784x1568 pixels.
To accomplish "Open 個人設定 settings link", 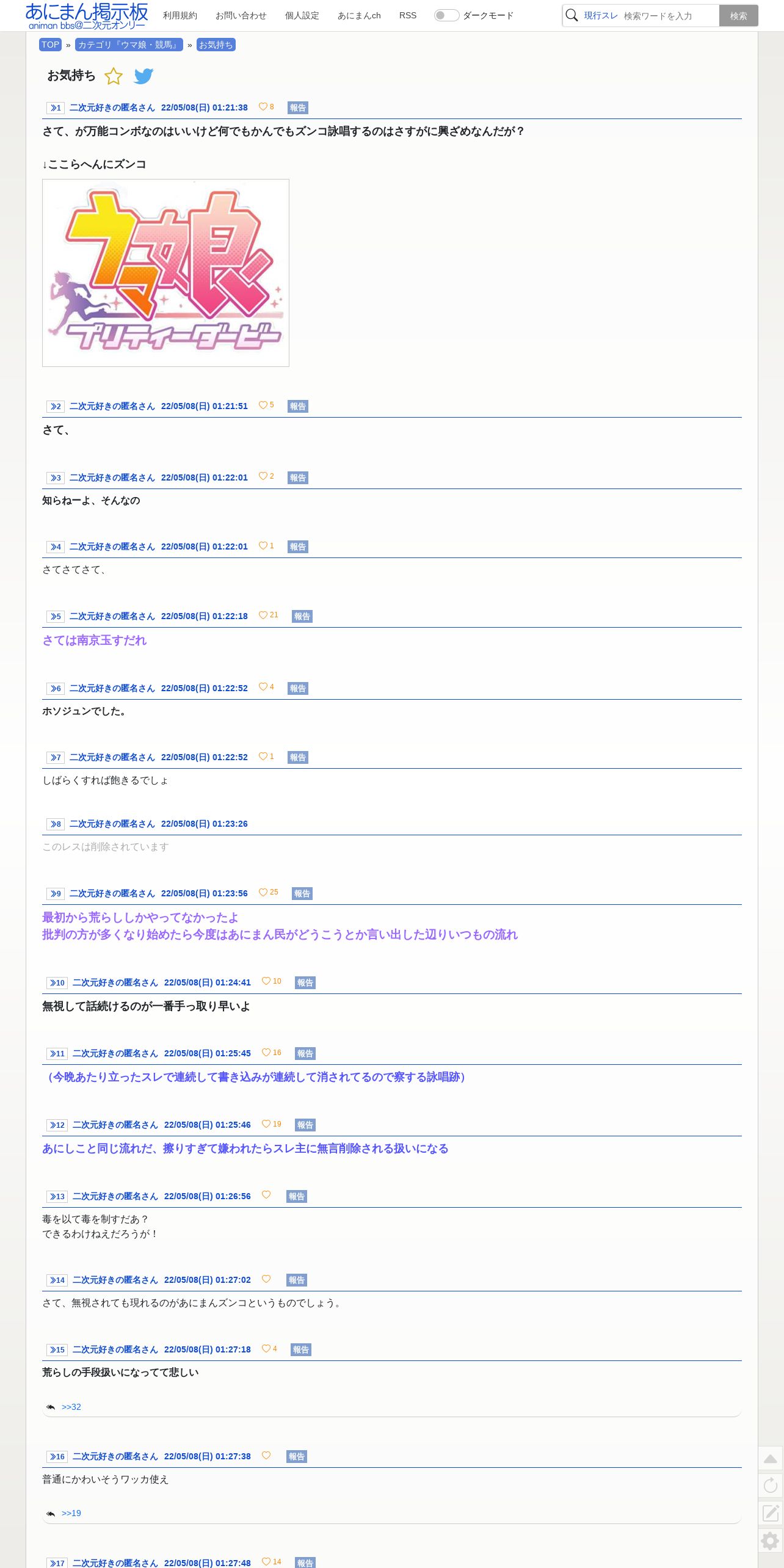I will (x=302, y=15).
